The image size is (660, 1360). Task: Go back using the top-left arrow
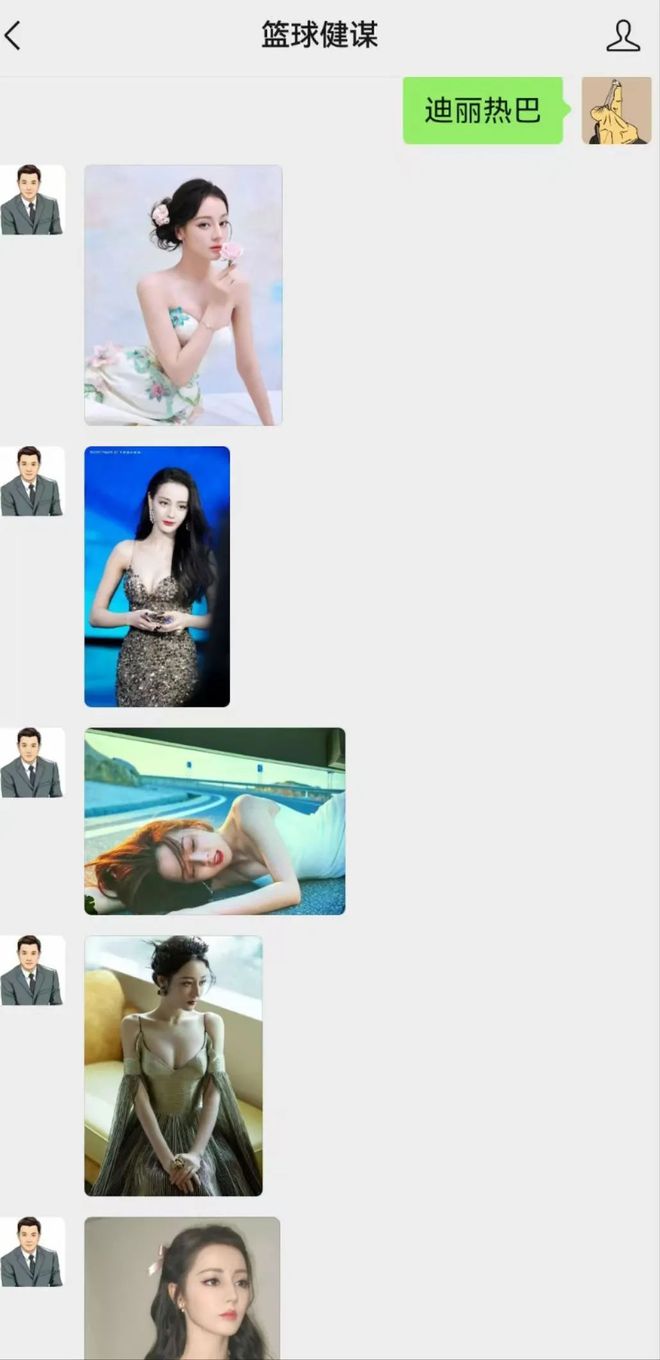point(13,36)
